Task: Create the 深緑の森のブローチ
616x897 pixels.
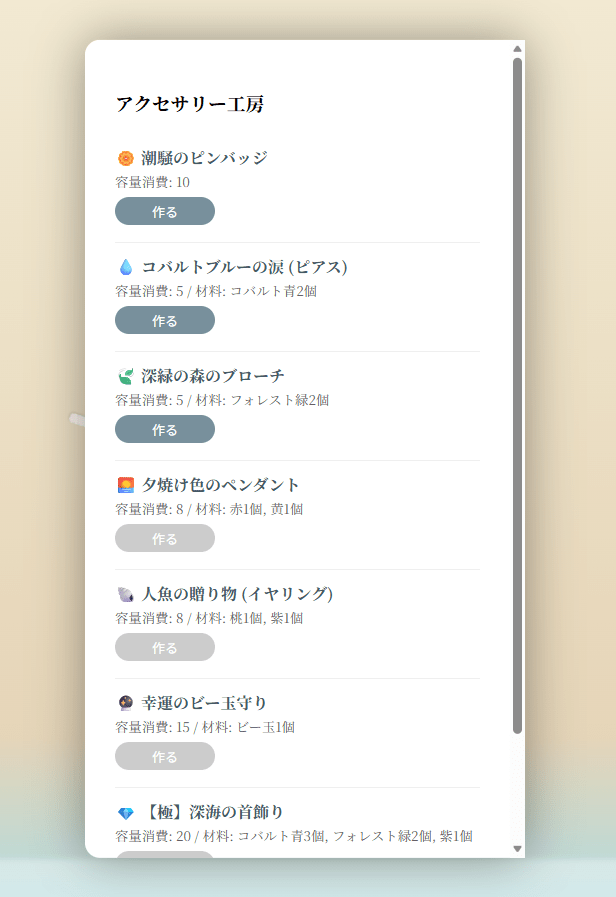Action: click(165, 429)
